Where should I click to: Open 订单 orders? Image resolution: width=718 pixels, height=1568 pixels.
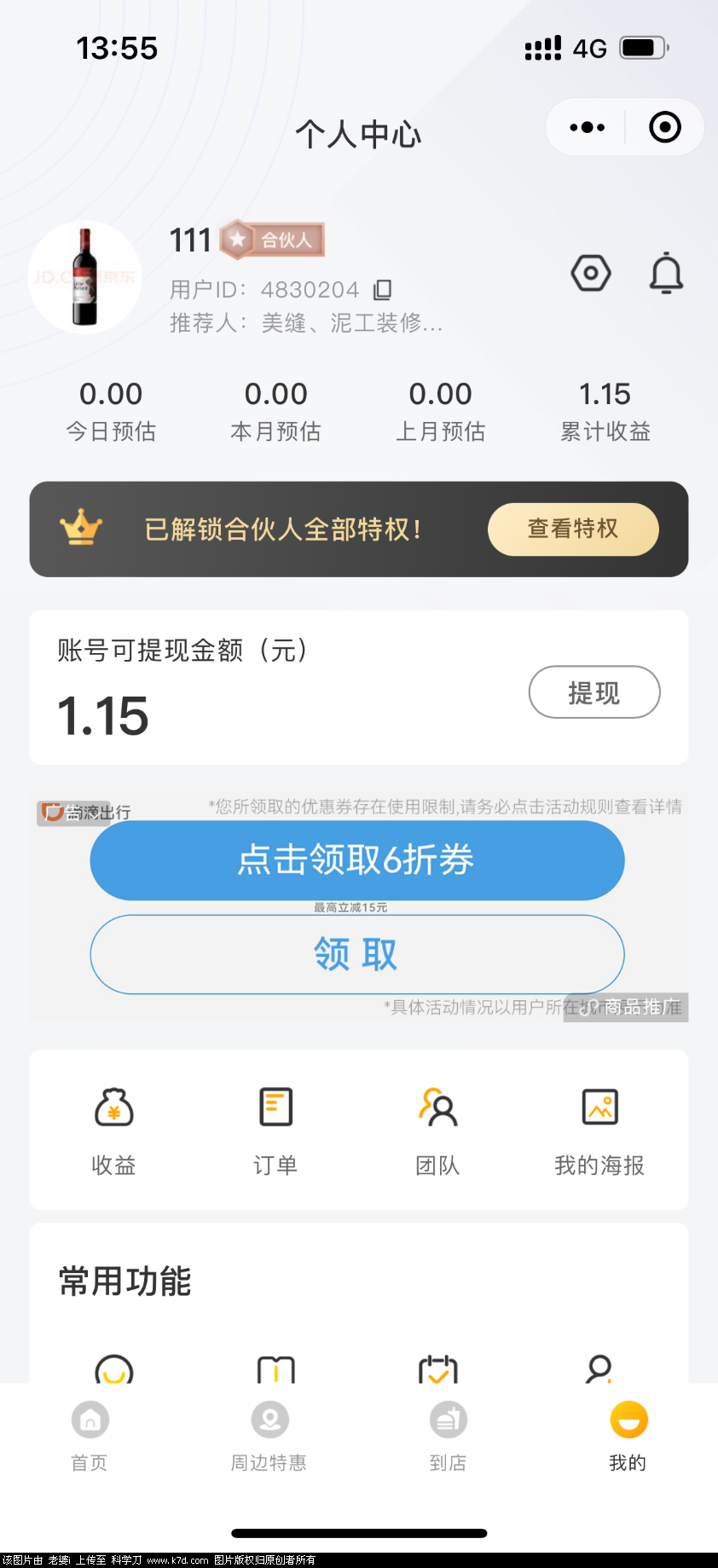275,1131
